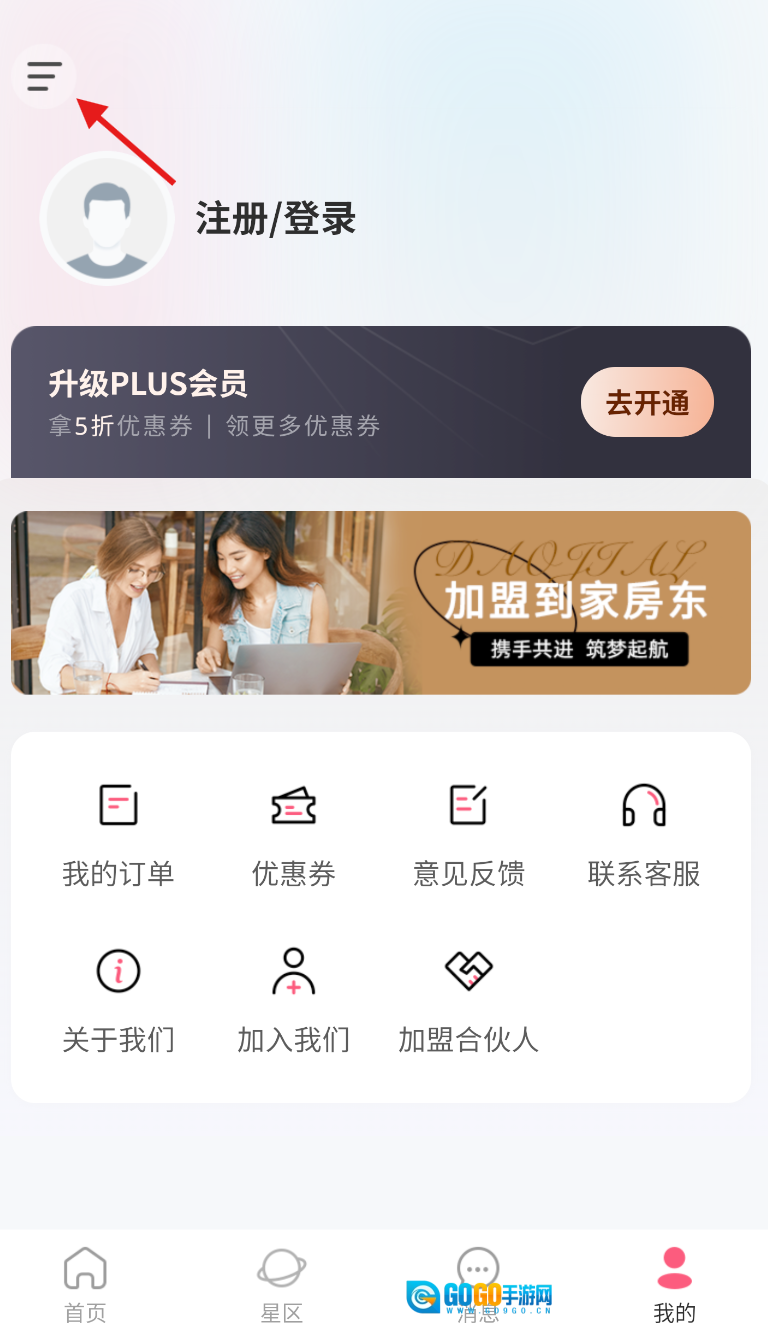
Task: Open 加盟合伙人
Action: 469,1000
